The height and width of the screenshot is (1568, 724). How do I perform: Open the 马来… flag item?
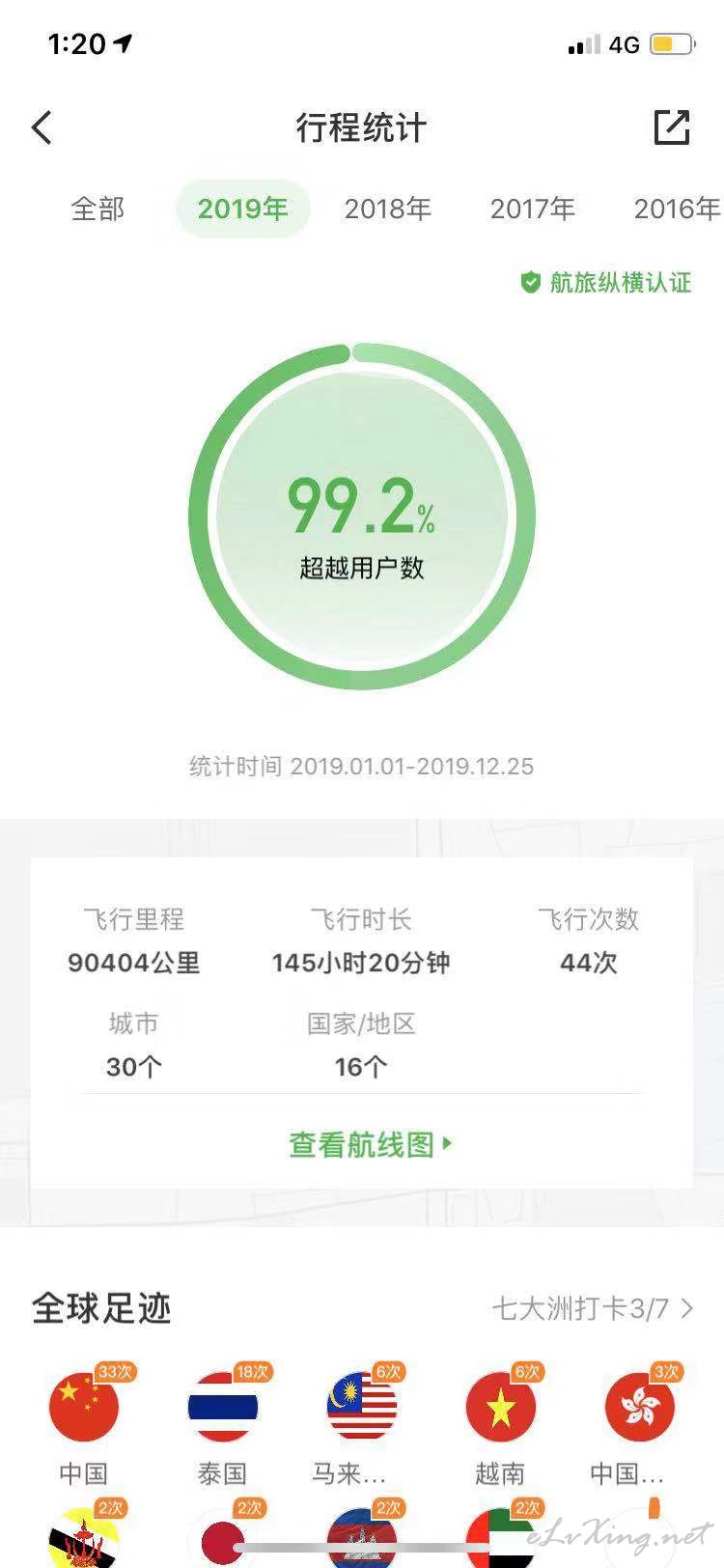click(x=362, y=1408)
